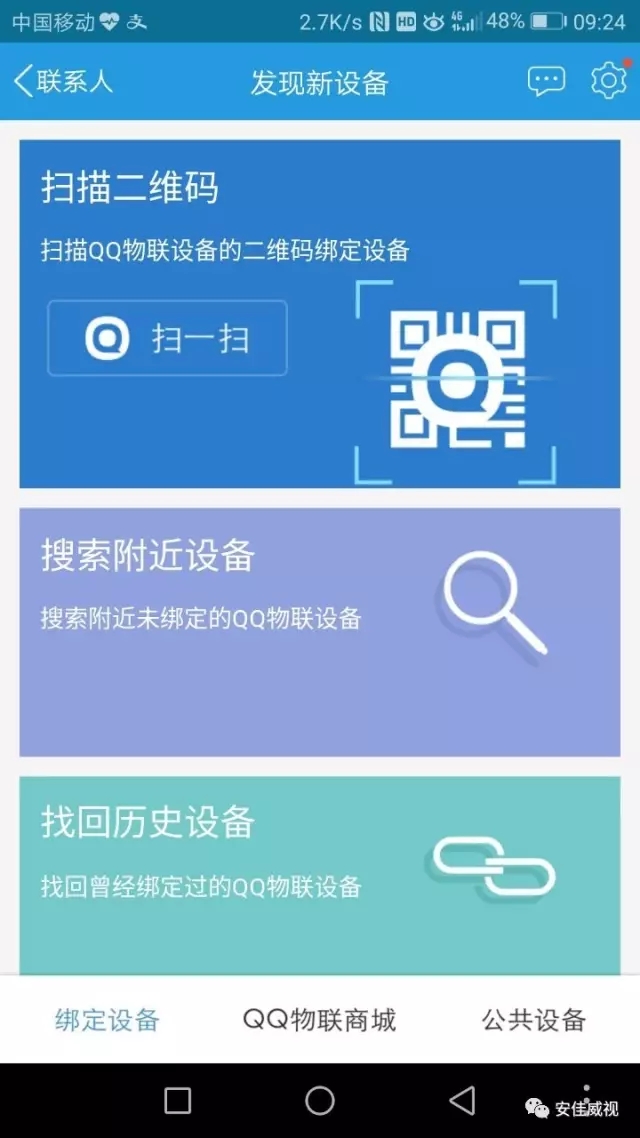Tap the system home button
This screenshot has width=640, height=1138.
pyautogui.click(x=320, y=1101)
